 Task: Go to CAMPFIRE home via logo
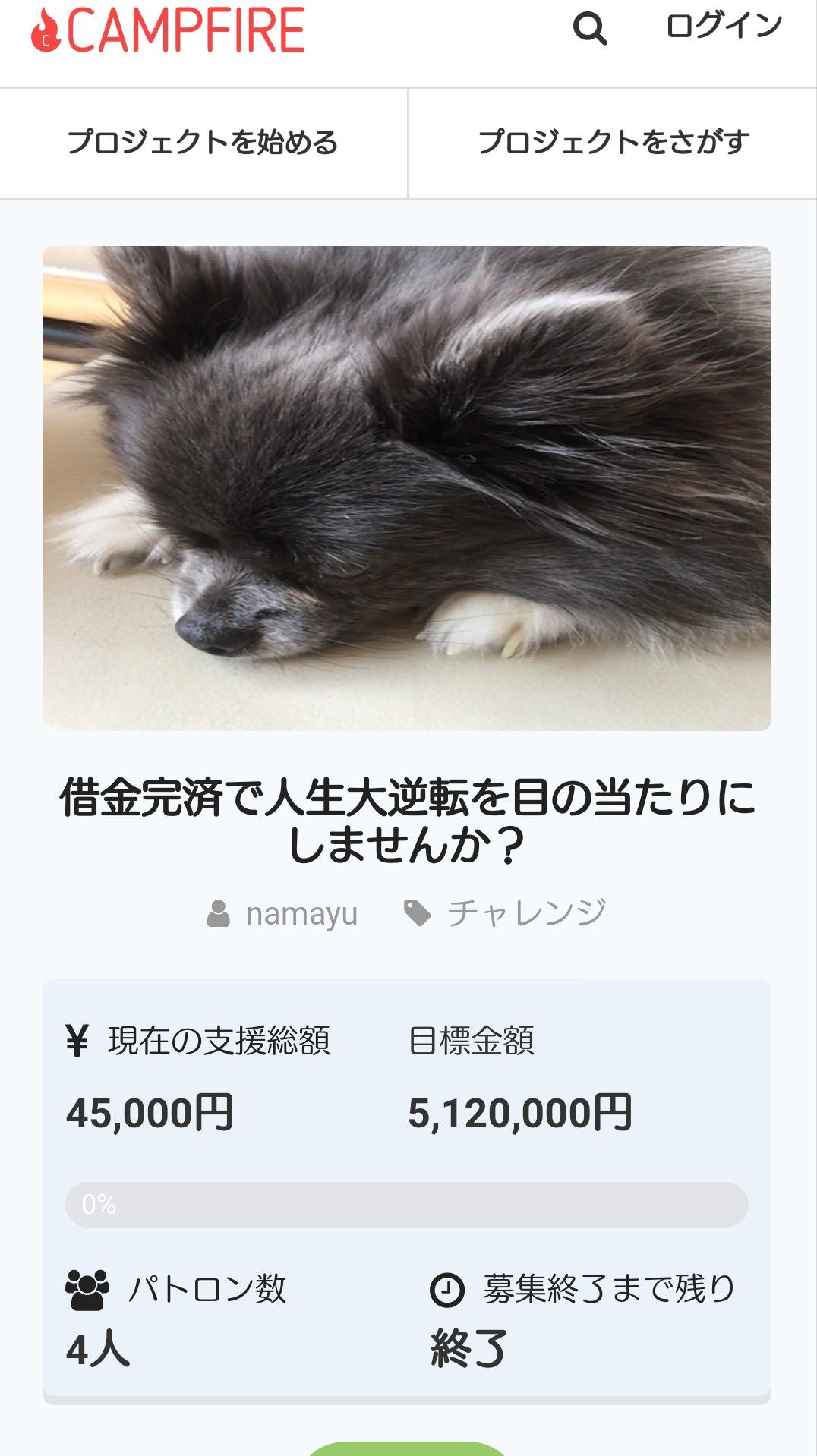pos(168,30)
